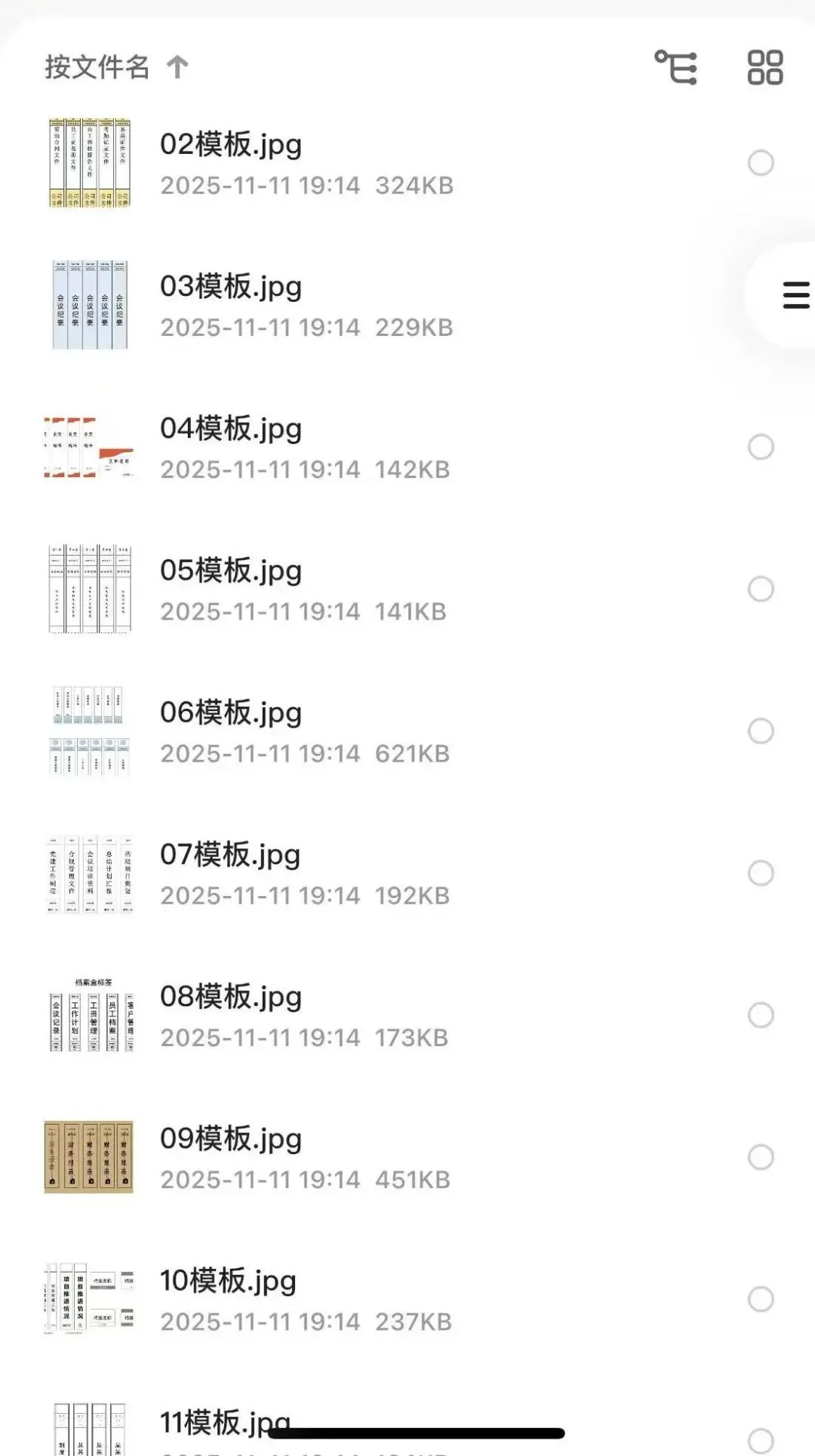Open the file 10模板.jpg
Viewport: 815px width, 1456px height.
pos(228,1281)
